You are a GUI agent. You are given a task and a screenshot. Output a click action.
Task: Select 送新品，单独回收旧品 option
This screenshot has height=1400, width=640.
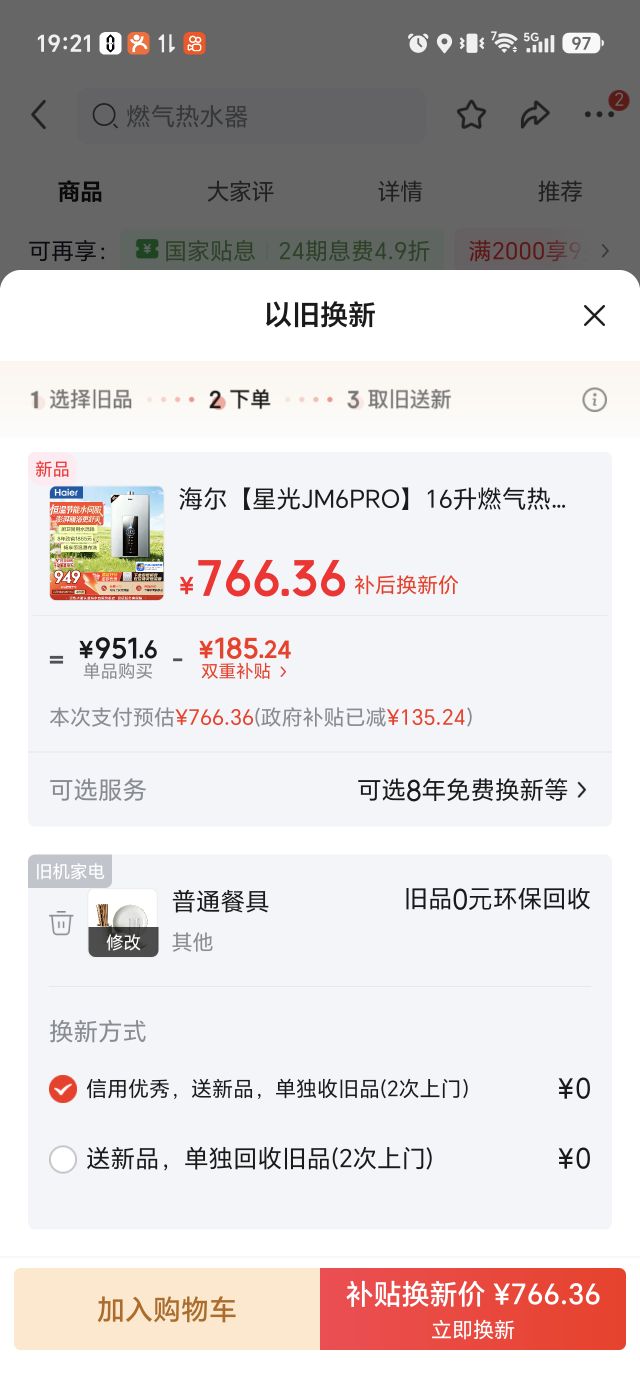320,1159
